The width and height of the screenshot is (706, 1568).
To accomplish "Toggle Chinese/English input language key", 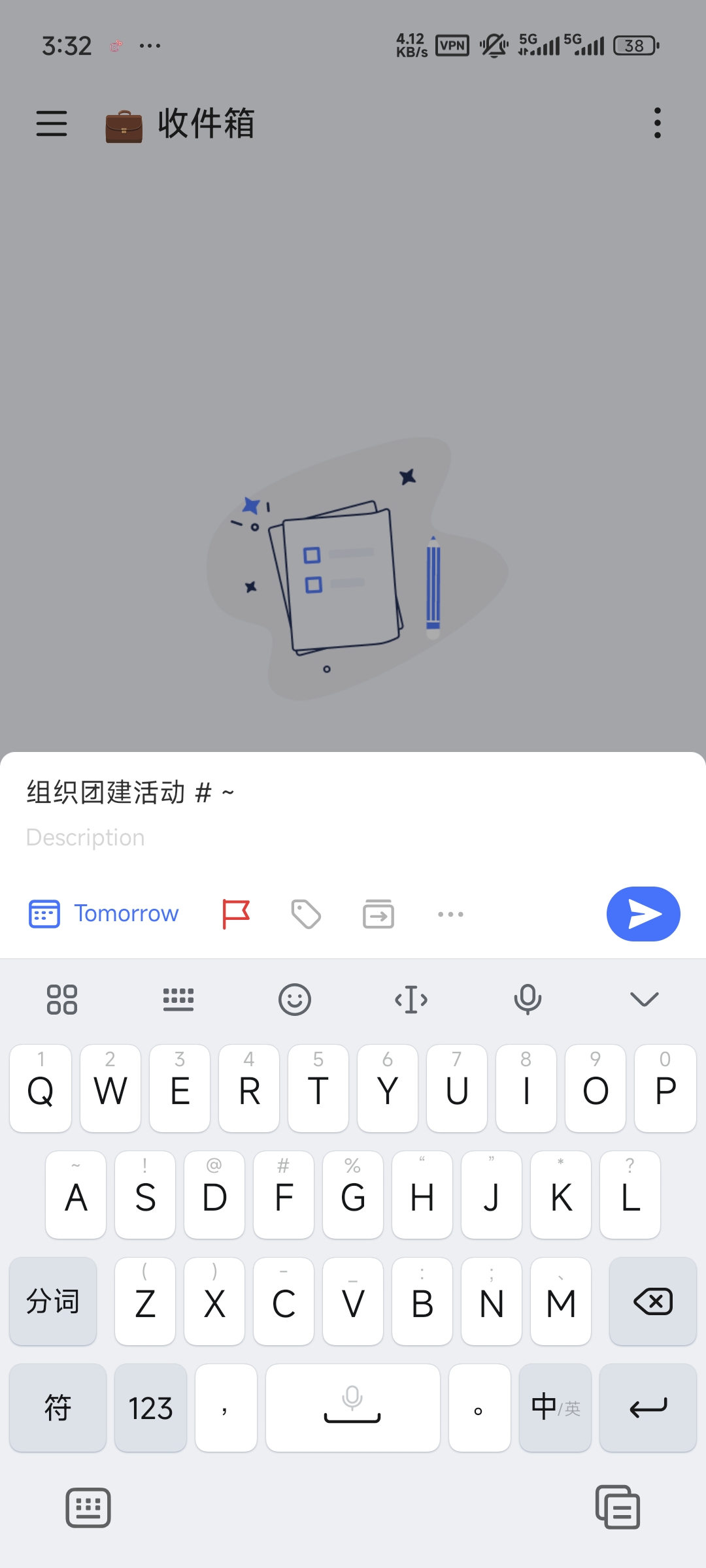I will (x=555, y=1408).
